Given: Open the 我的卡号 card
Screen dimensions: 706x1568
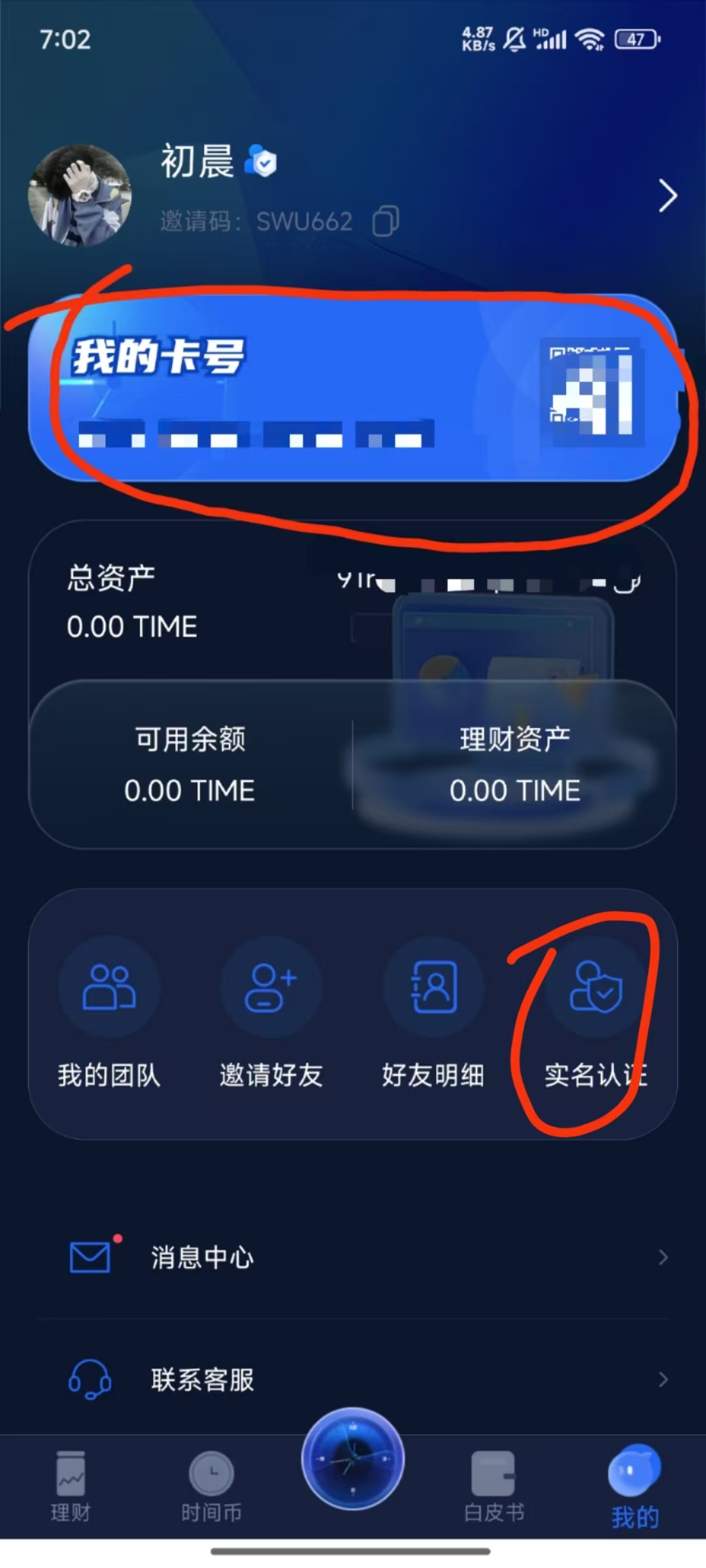Looking at the screenshot, I should tap(352, 388).
